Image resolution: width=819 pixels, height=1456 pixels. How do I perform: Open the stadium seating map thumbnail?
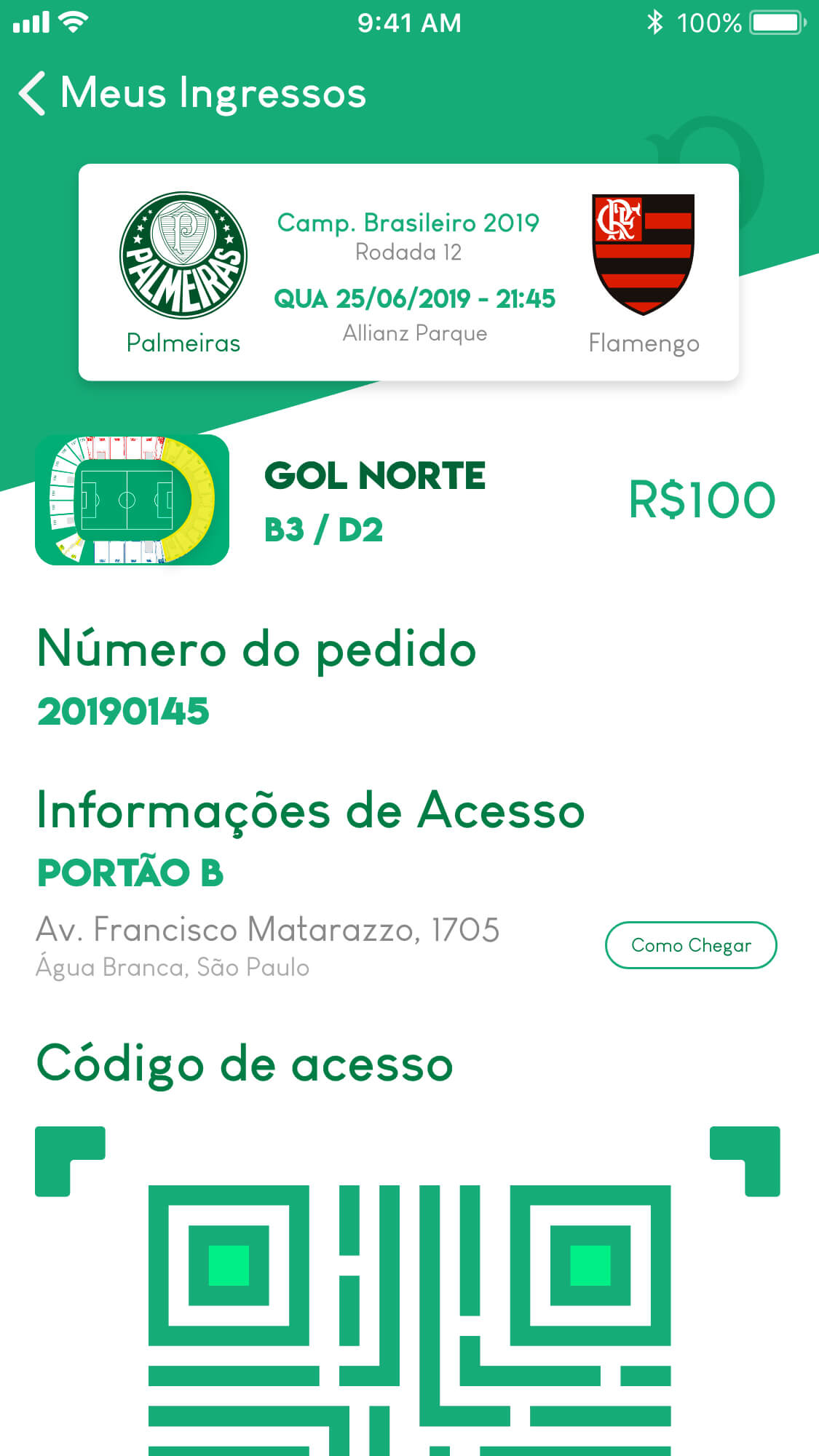point(132,500)
